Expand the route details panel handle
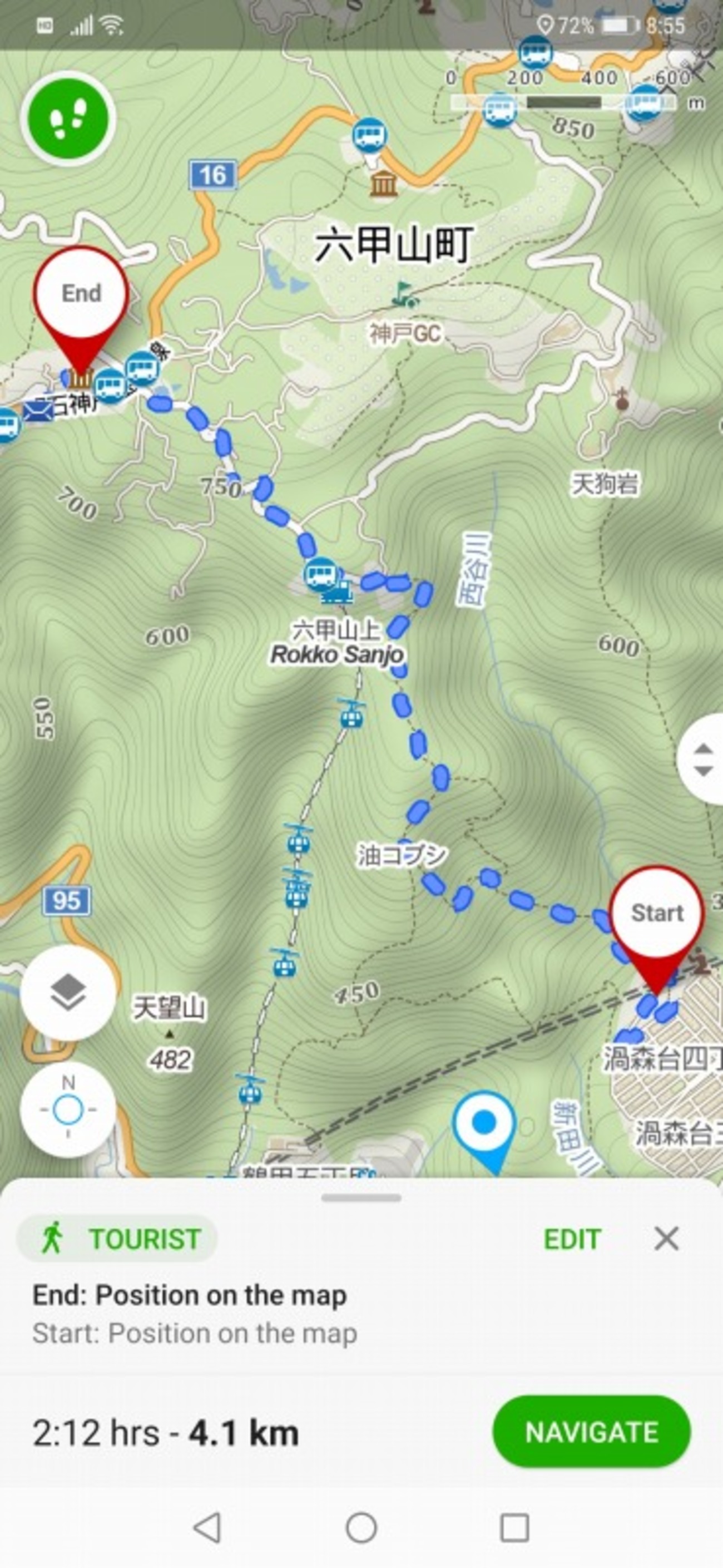 361,1198
